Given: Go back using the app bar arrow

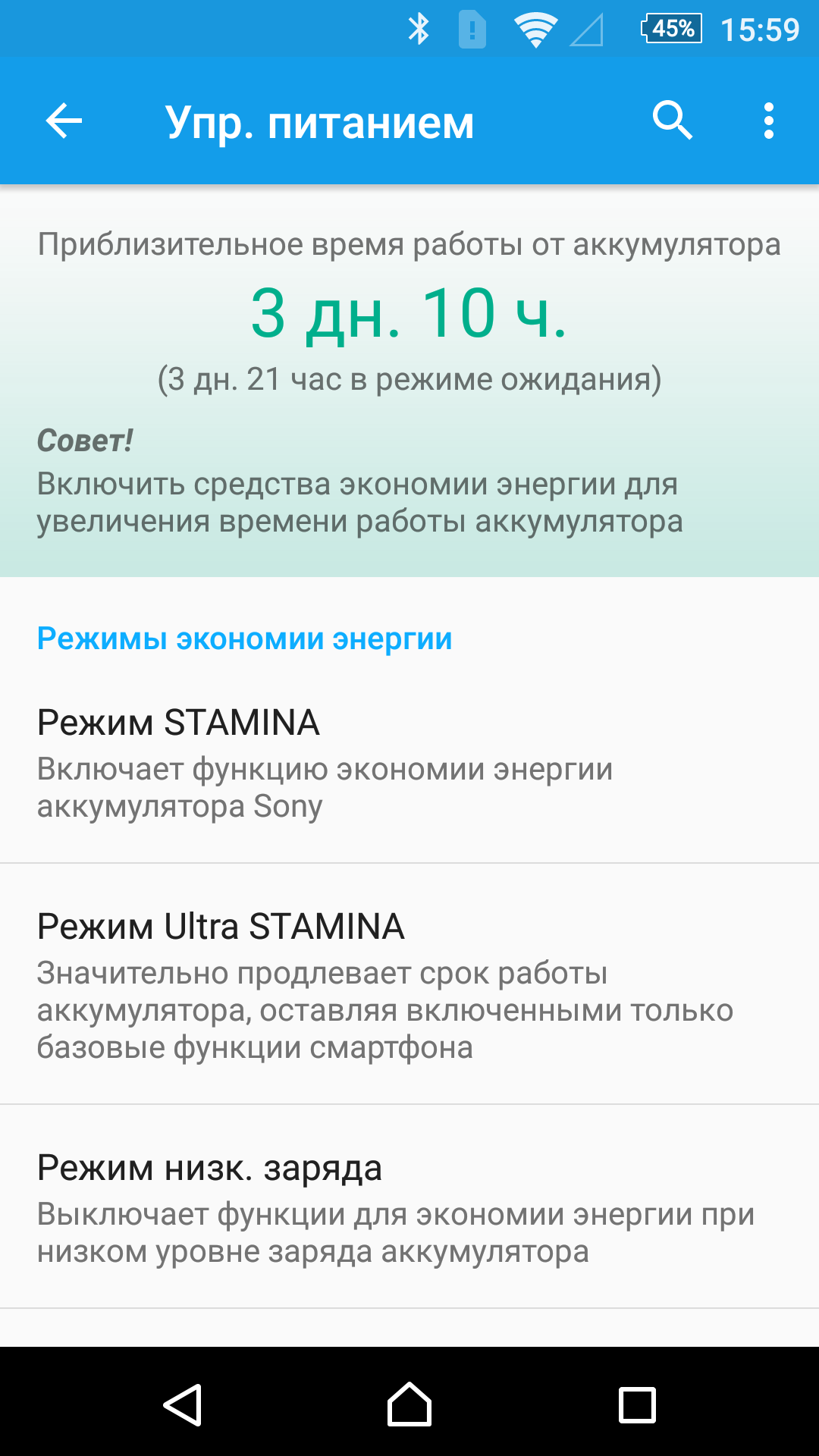Looking at the screenshot, I should coord(64,121).
